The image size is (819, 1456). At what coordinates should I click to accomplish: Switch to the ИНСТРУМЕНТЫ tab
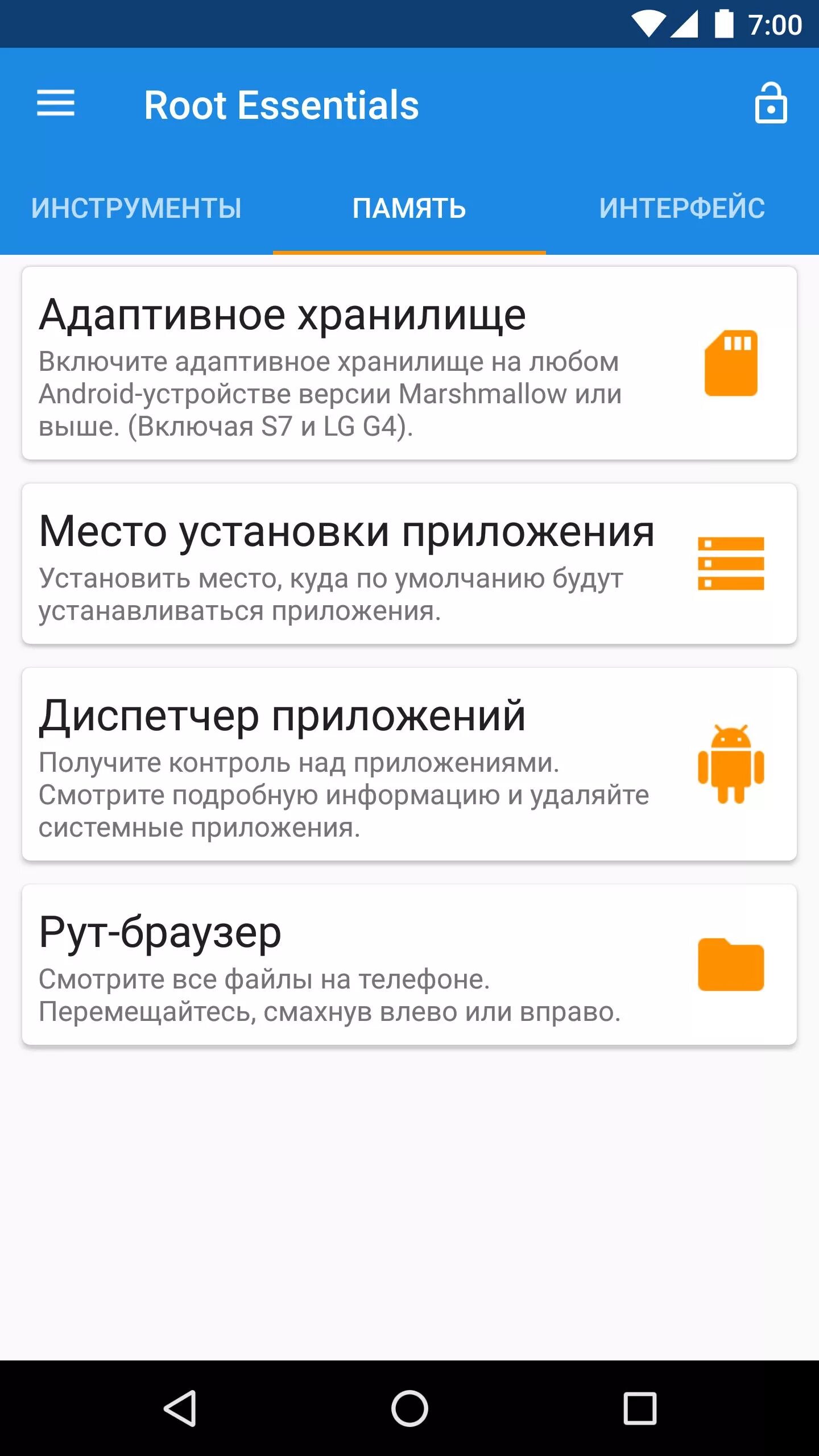tap(136, 208)
